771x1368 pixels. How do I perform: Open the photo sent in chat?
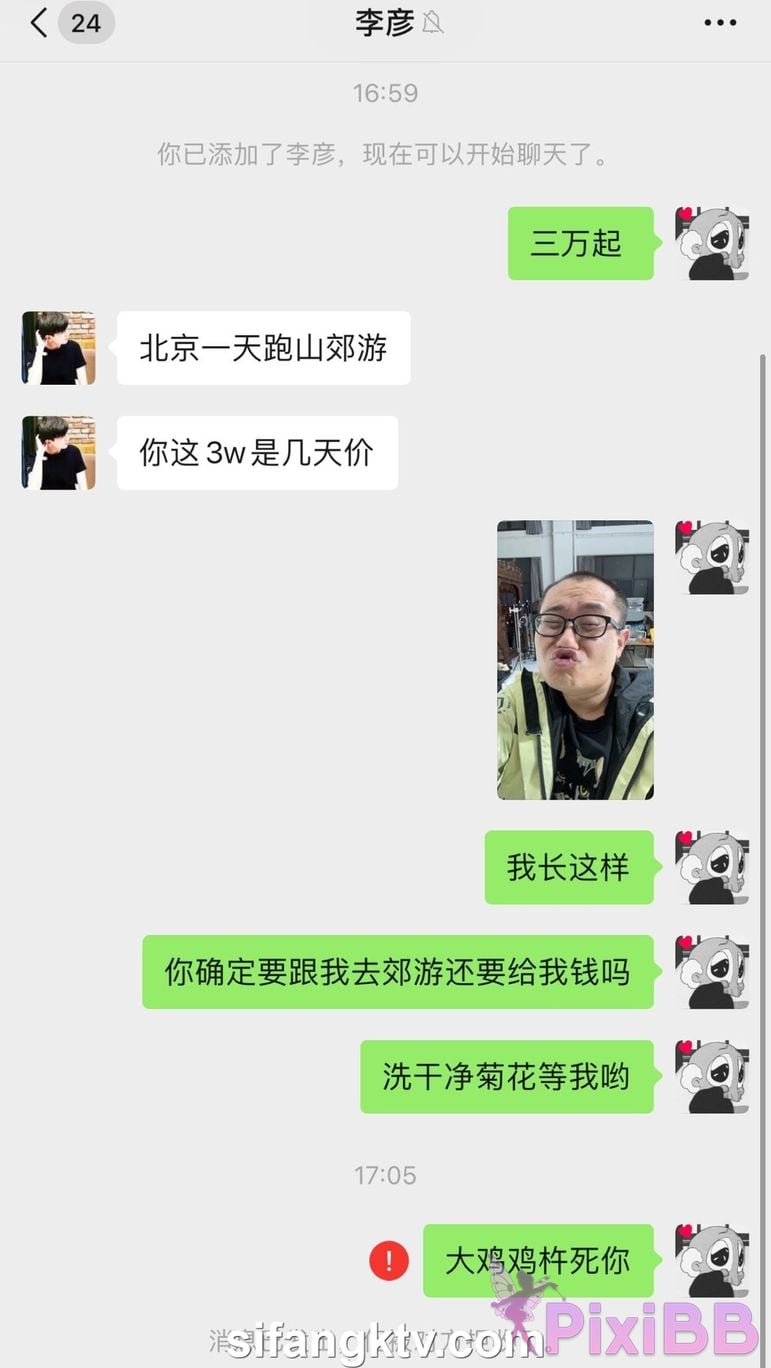575,660
